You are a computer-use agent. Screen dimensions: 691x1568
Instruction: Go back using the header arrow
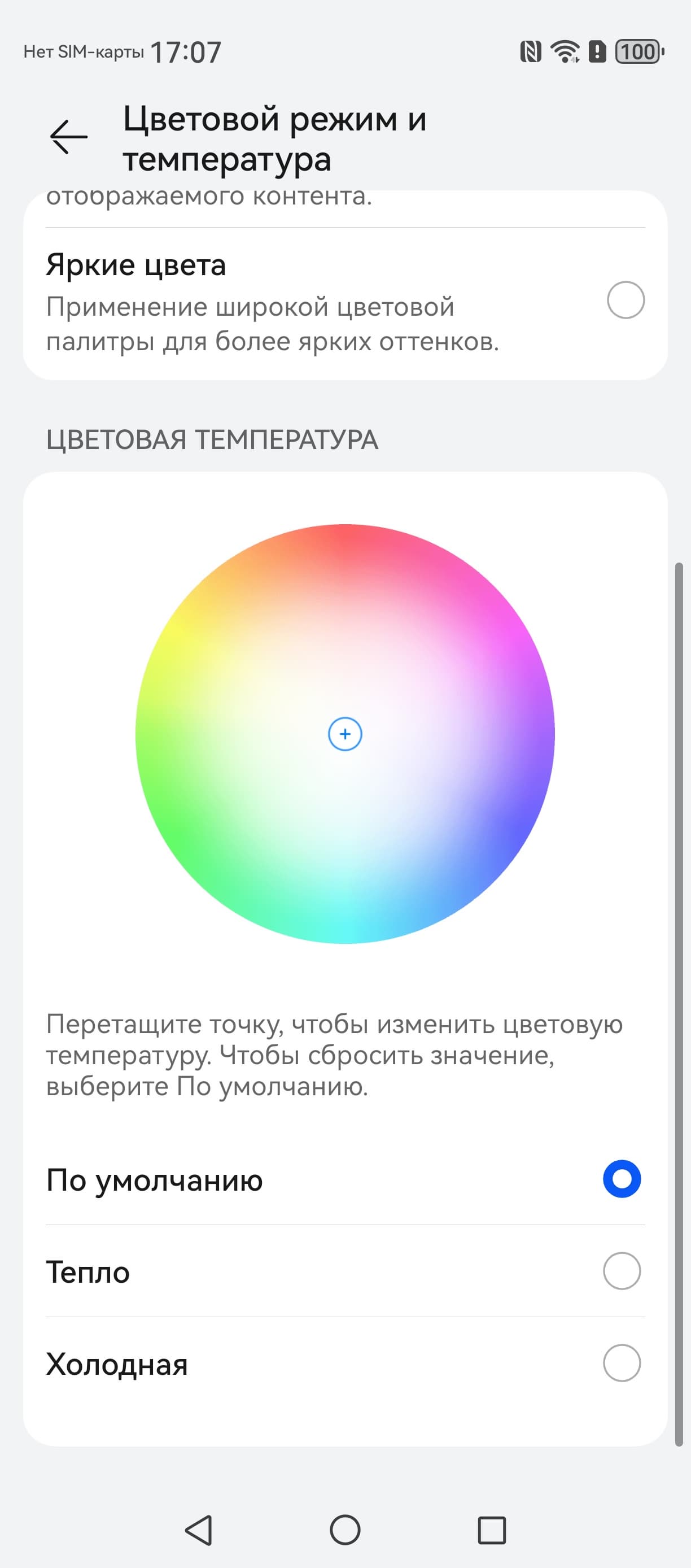(x=68, y=137)
